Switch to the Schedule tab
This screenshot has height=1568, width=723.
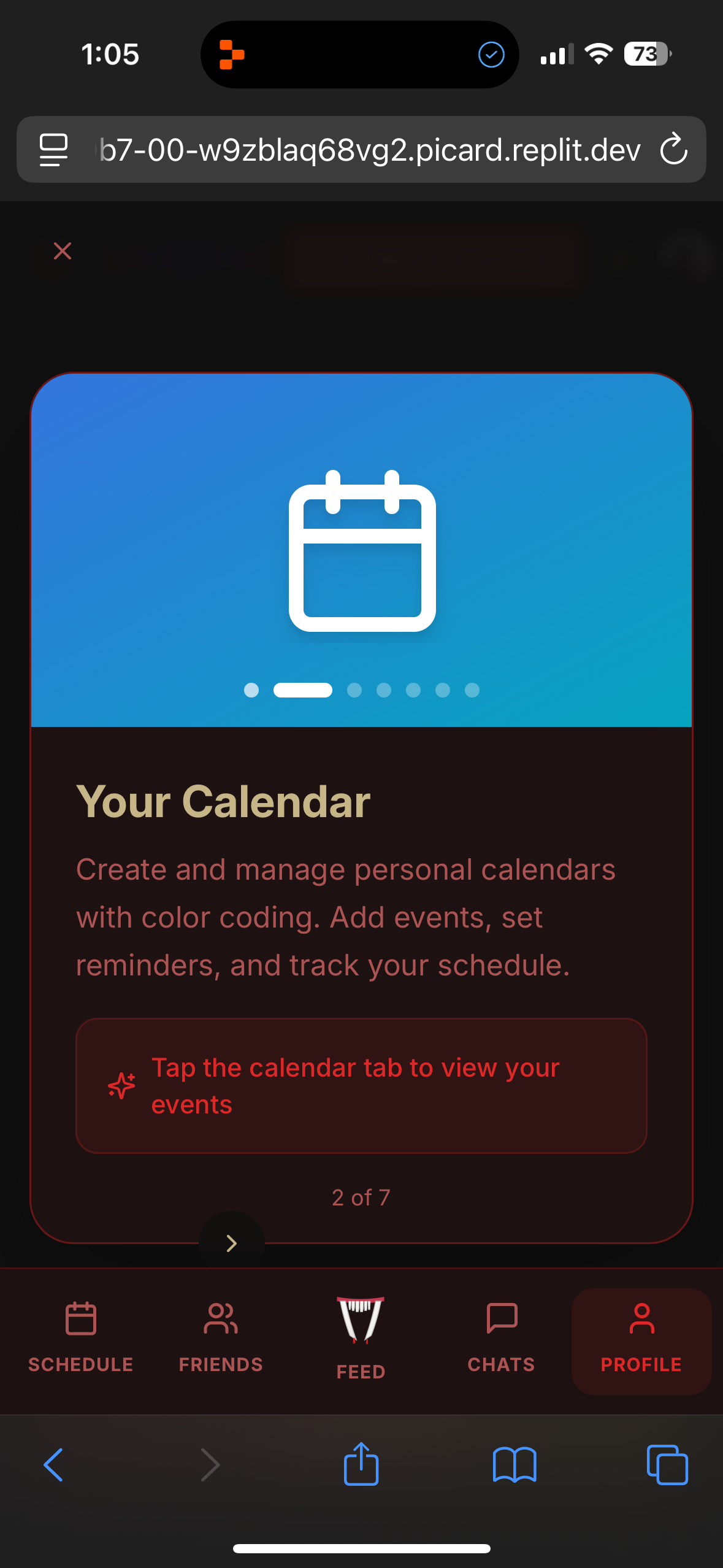81,1337
